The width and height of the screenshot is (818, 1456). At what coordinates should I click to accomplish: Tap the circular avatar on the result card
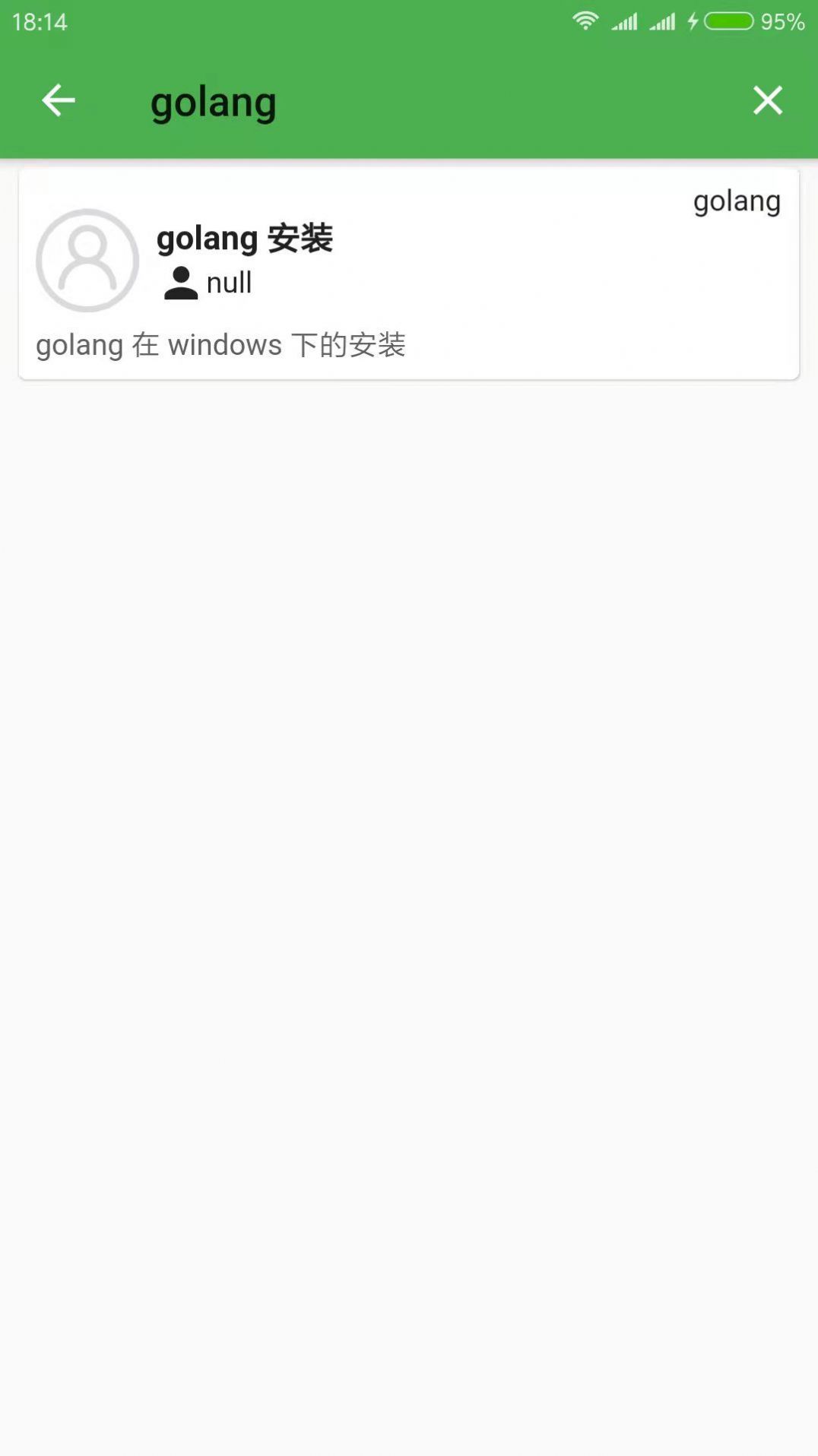click(87, 261)
